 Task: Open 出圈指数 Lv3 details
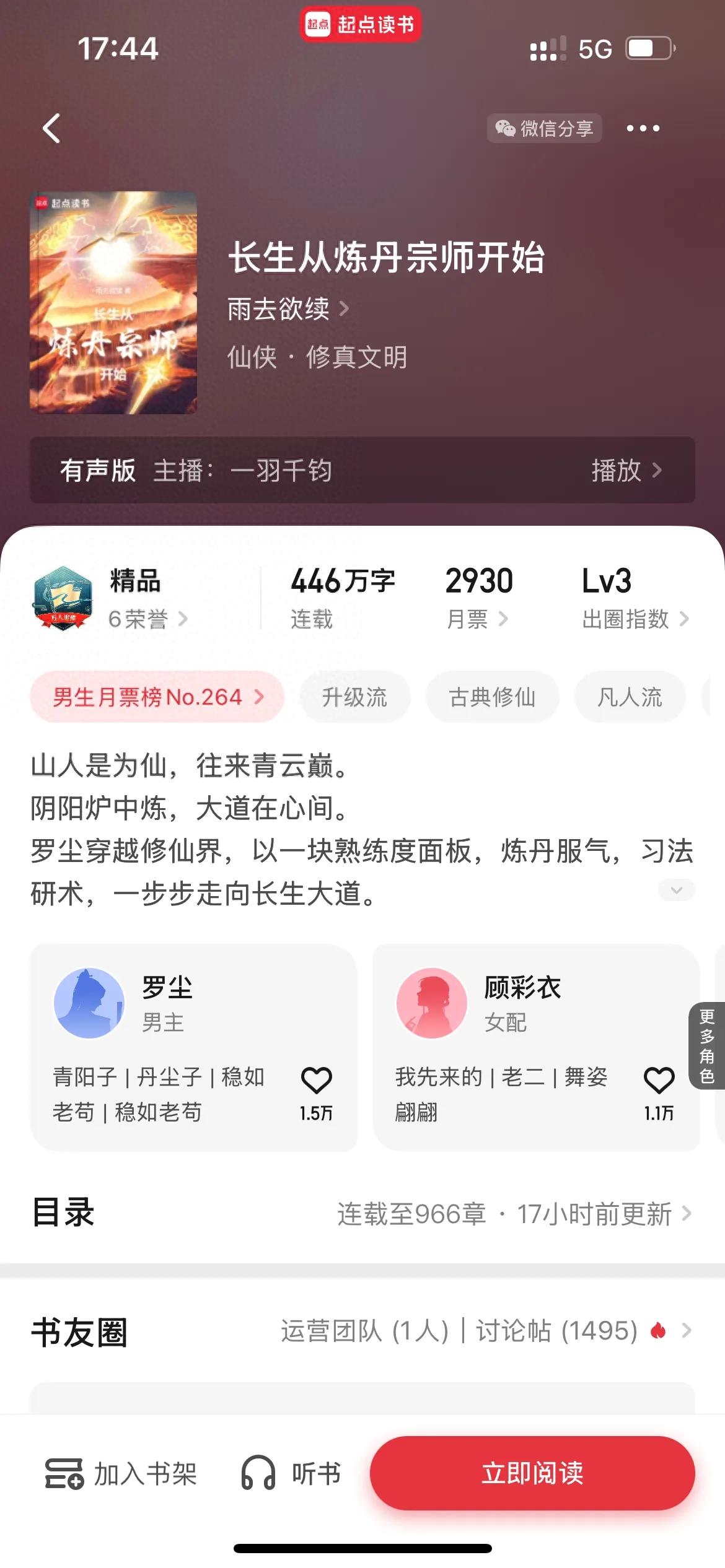(x=635, y=619)
